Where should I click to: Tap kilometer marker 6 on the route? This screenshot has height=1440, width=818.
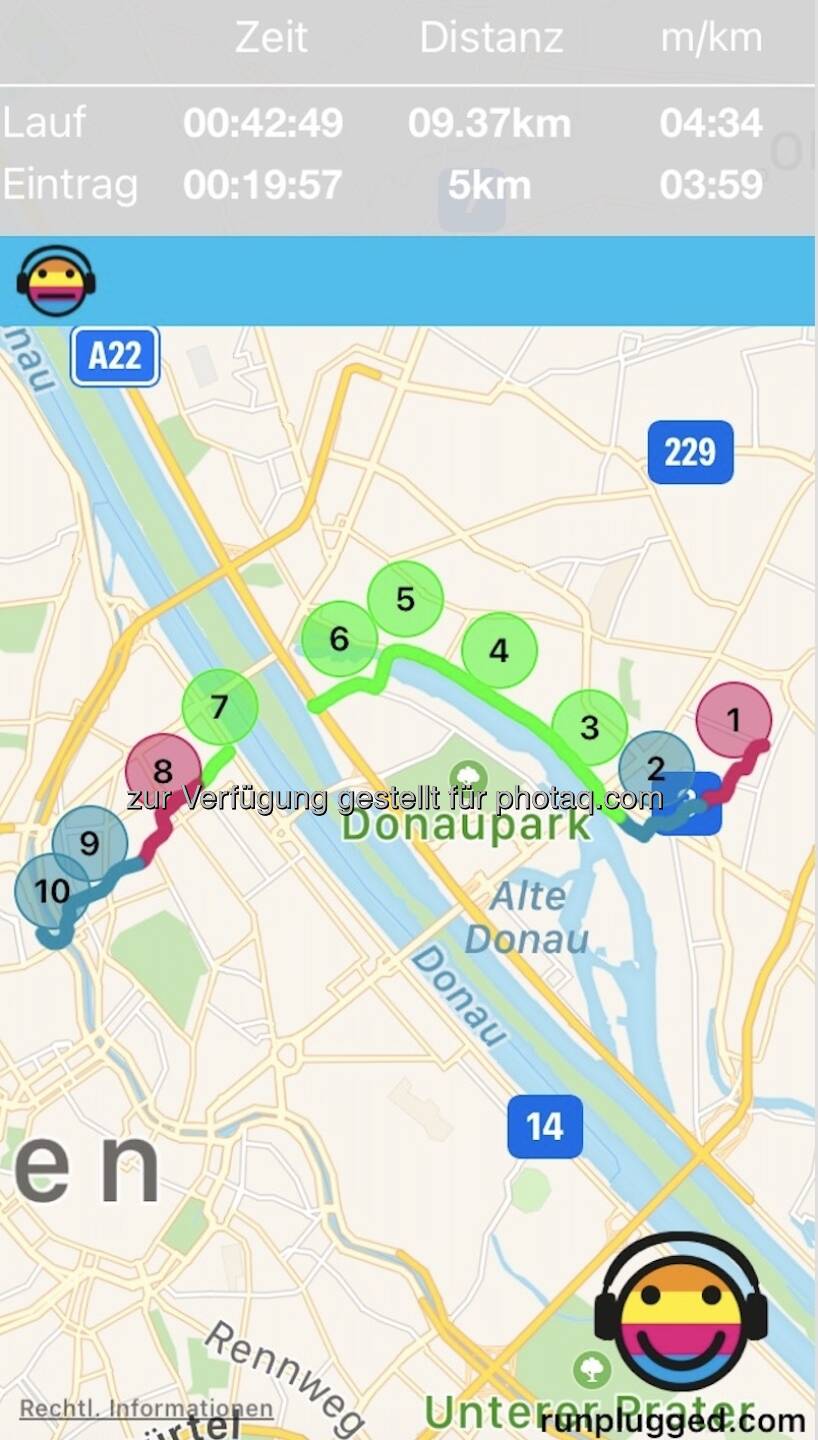pos(339,639)
